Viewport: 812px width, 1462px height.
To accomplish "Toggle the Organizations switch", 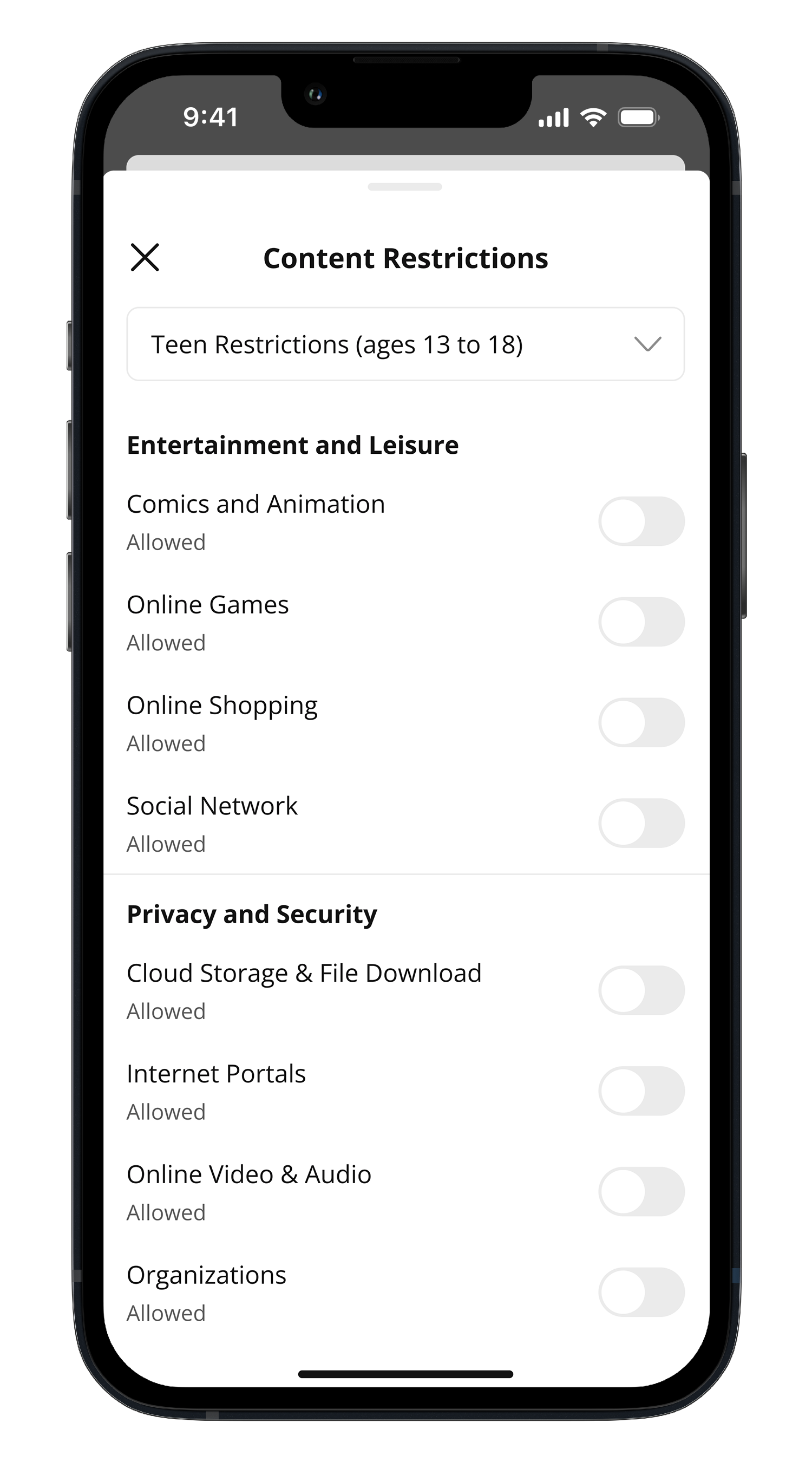I will coord(641,1292).
